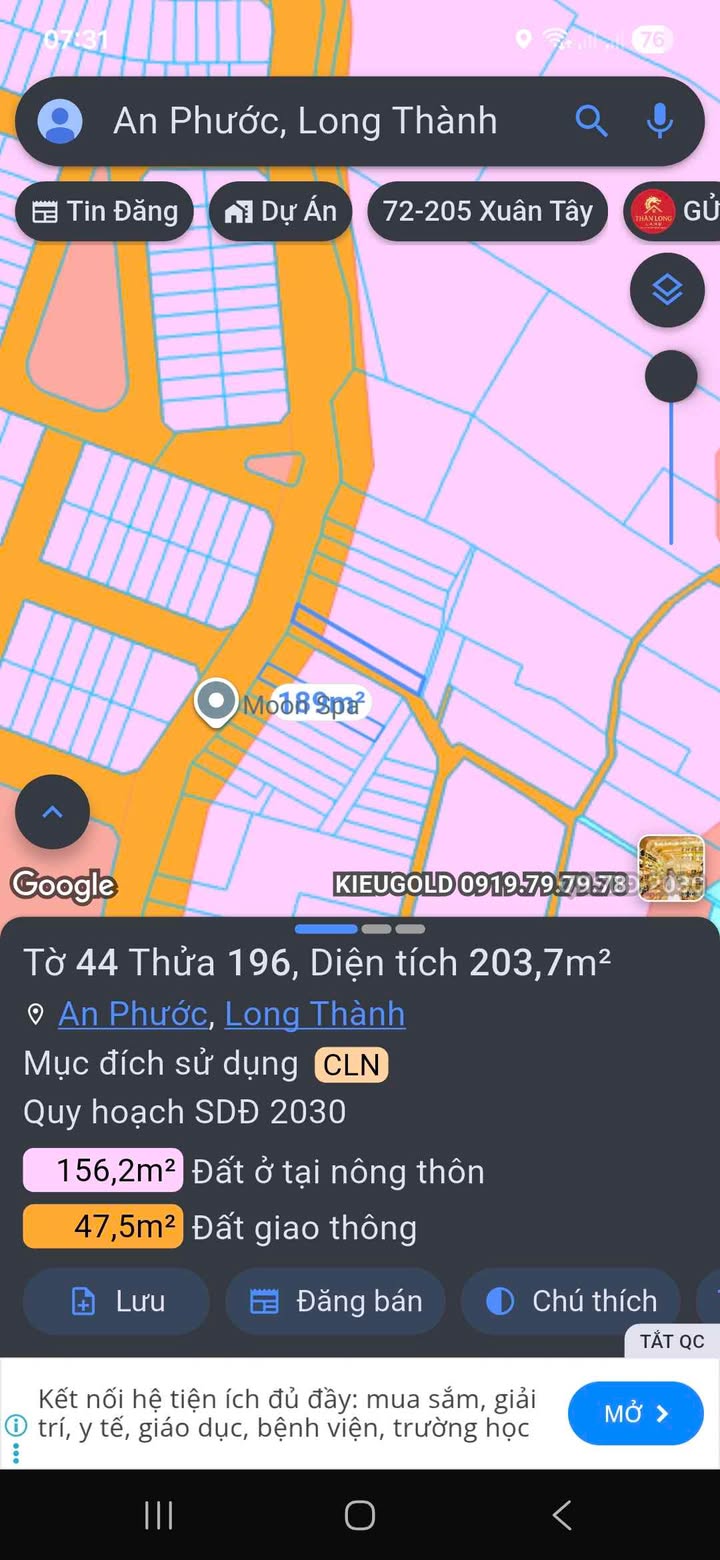Save this plot with Lưu
The width and height of the screenshot is (720, 1560).
click(x=117, y=1301)
